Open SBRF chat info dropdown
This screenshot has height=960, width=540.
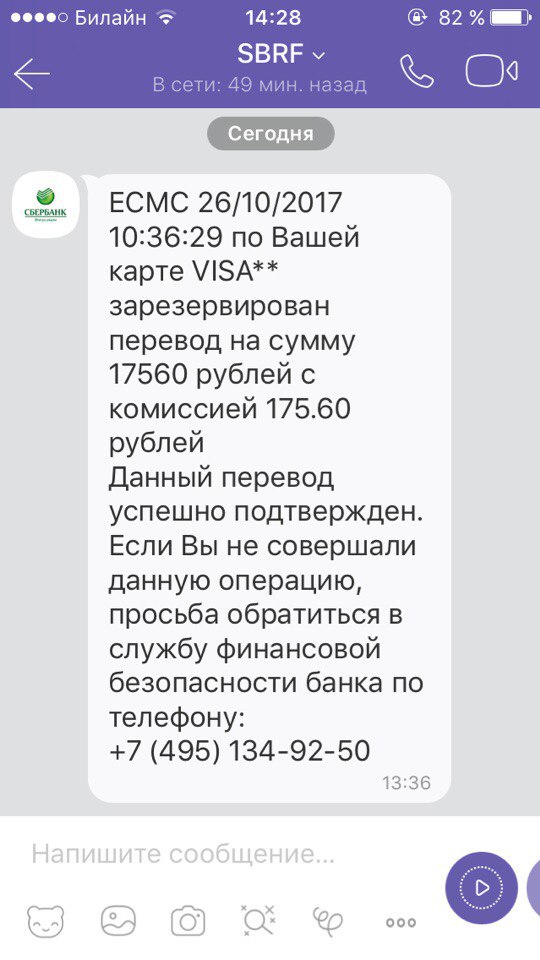coord(281,54)
